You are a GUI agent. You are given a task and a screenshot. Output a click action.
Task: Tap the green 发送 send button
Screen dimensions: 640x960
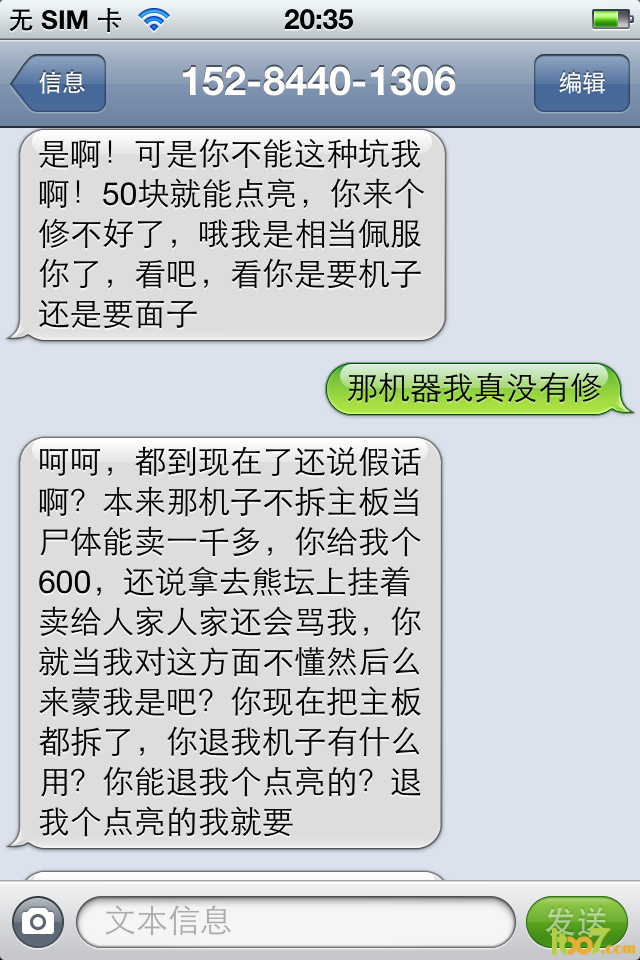tap(577, 921)
